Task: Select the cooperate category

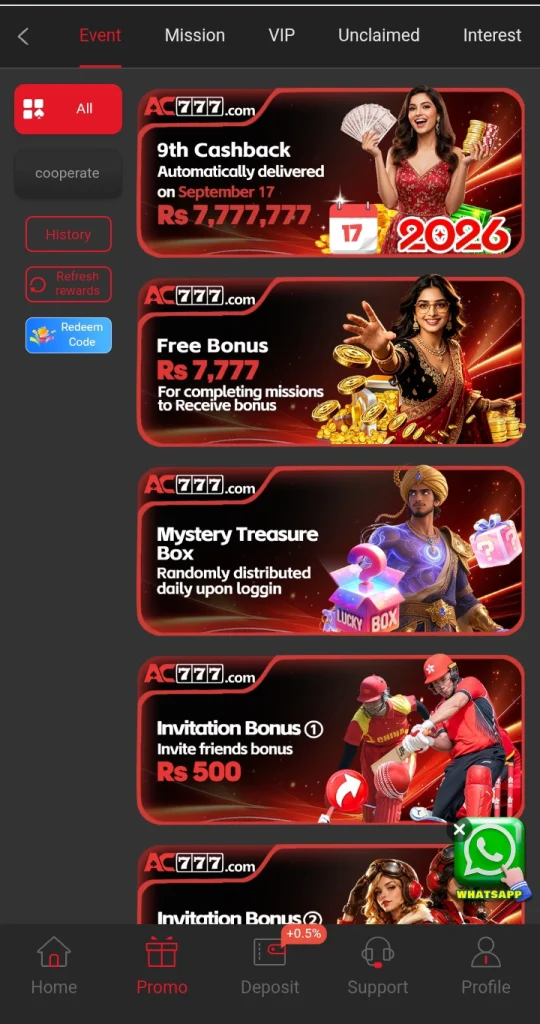Action: (68, 173)
